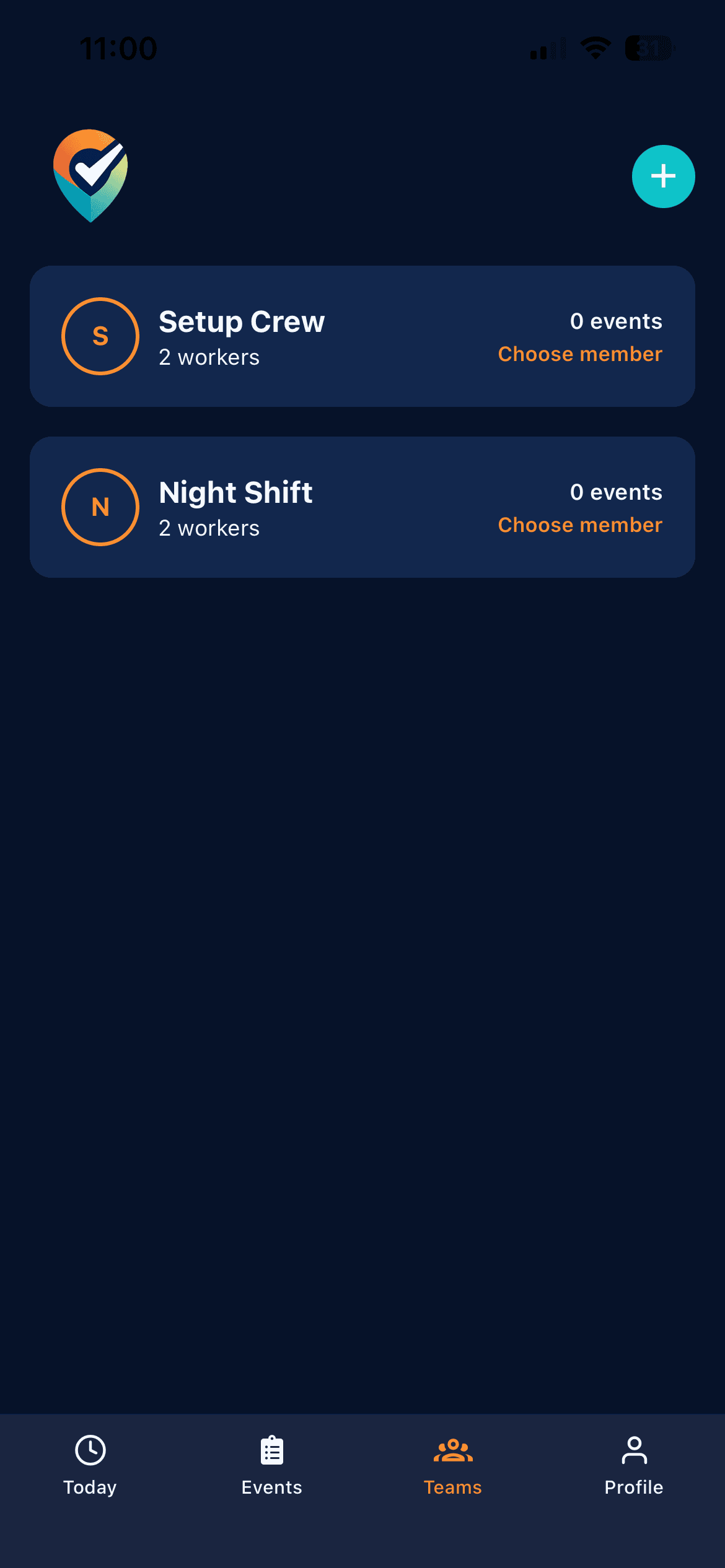
Task: Tap the 0 events label for Night Shift
Action: click(x=616, y=492)
